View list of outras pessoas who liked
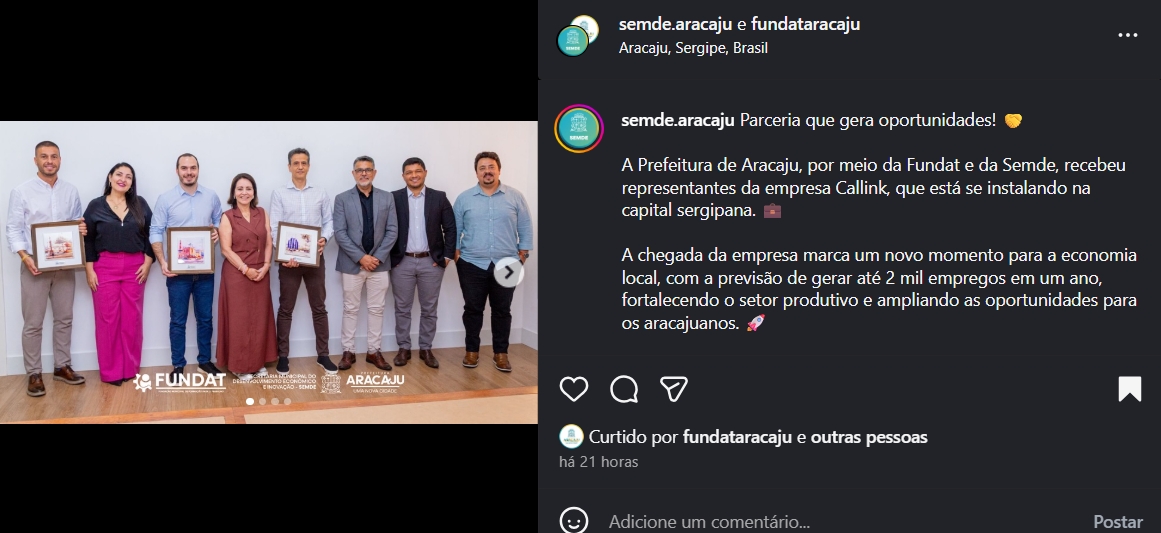This screenshot has height=533, width=1161. [x=869, y=437]
